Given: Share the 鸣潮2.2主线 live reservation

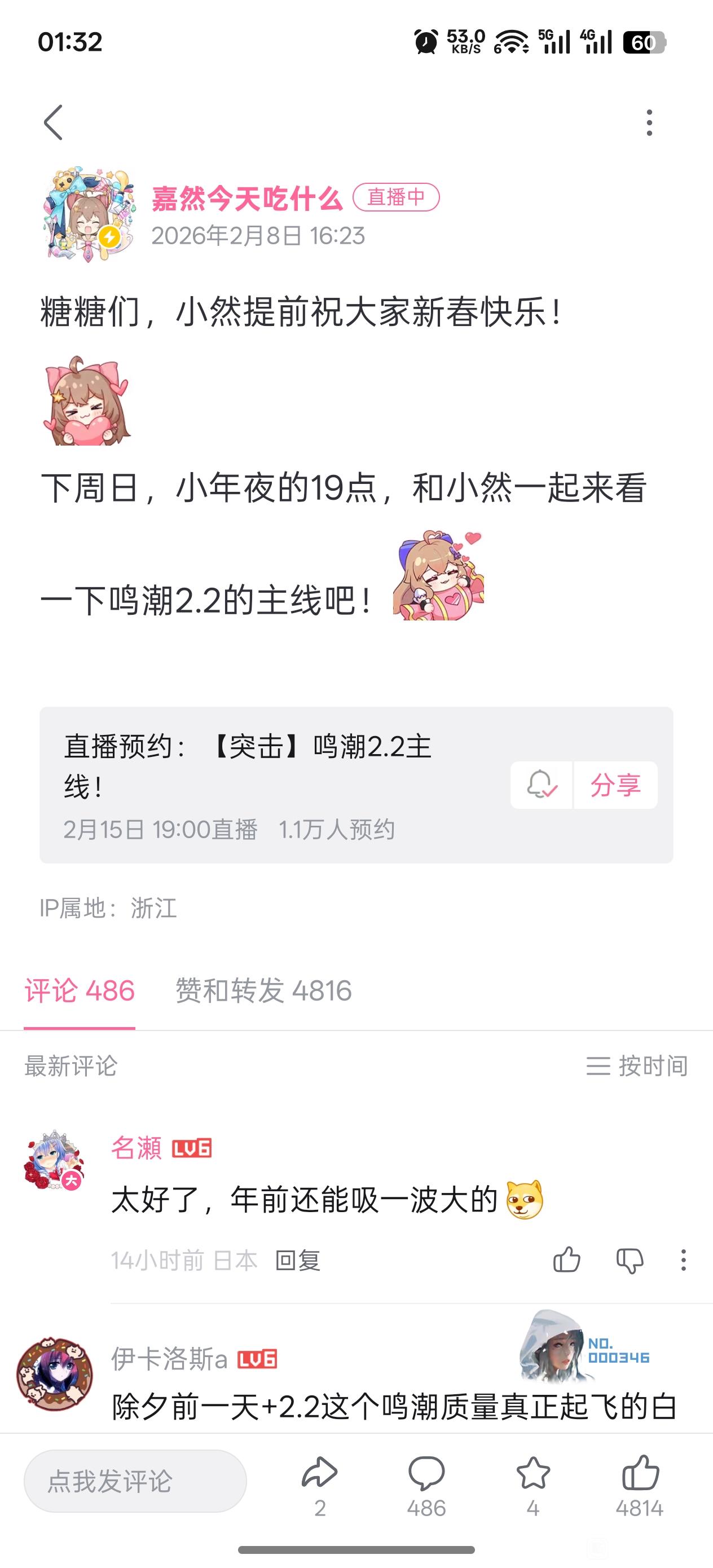Looking at the screenshot, I should coord(615,785).
